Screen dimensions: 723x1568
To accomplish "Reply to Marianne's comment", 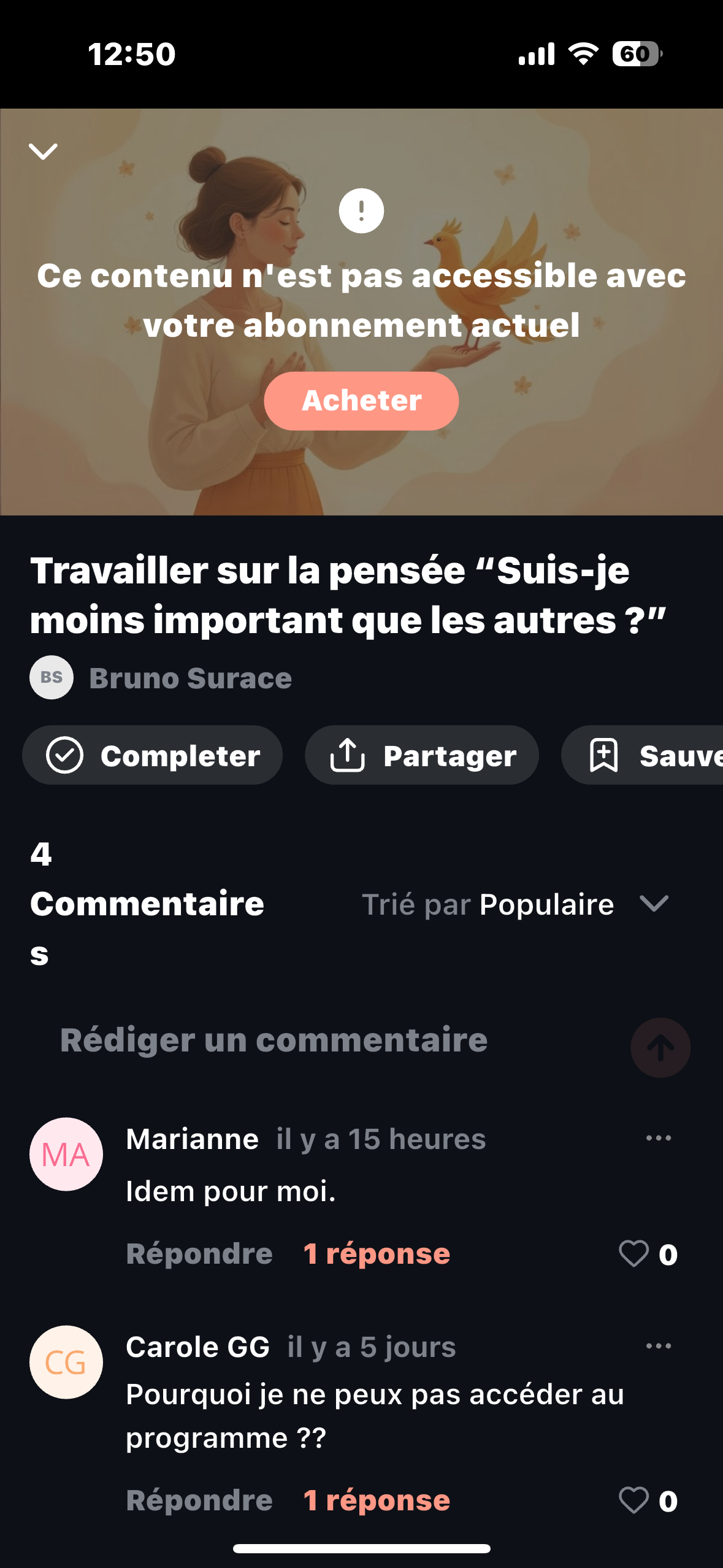I will [x=199, y=1254].
